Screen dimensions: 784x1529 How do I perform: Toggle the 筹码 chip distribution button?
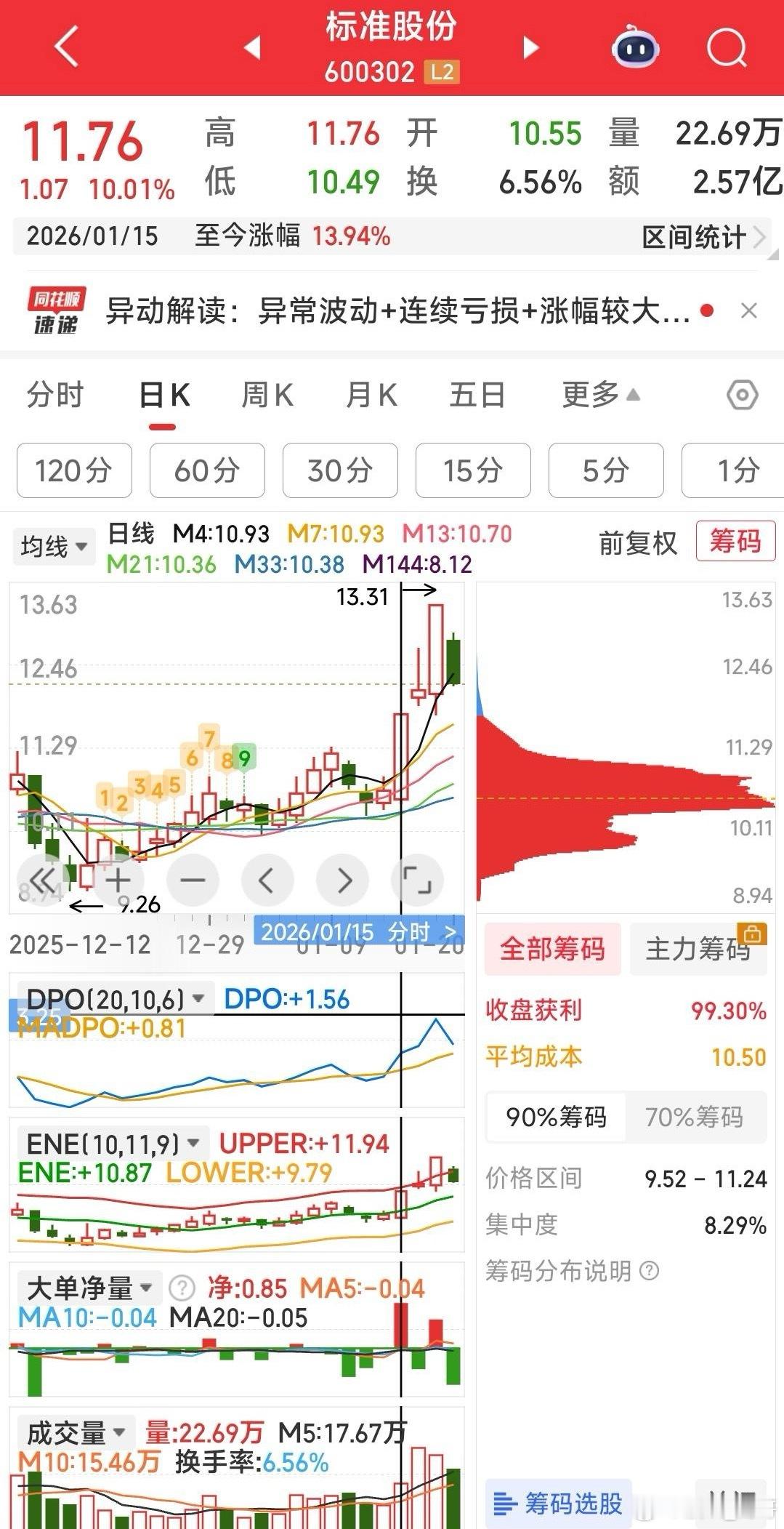(735, 541)
